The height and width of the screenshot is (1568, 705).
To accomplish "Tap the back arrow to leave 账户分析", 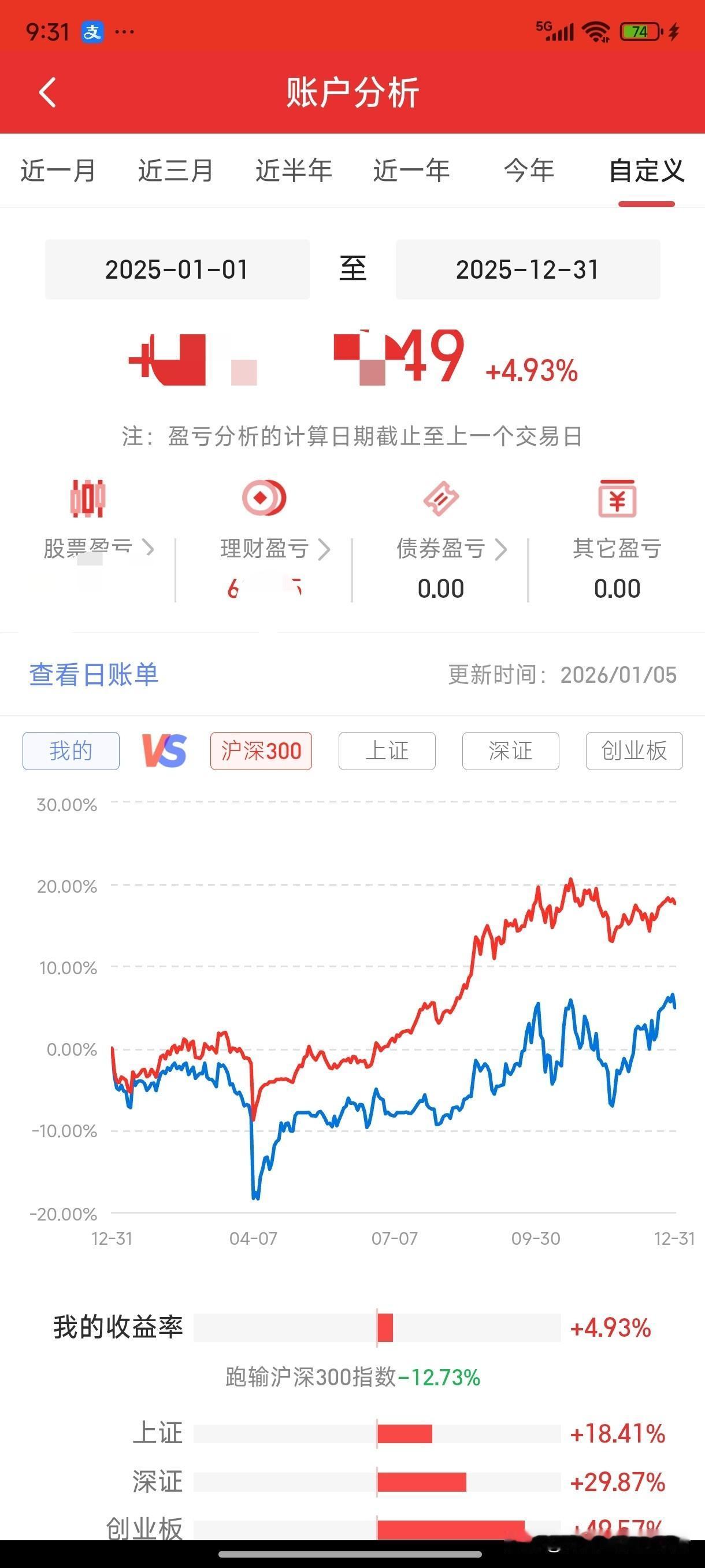I will tap(47, 93).
